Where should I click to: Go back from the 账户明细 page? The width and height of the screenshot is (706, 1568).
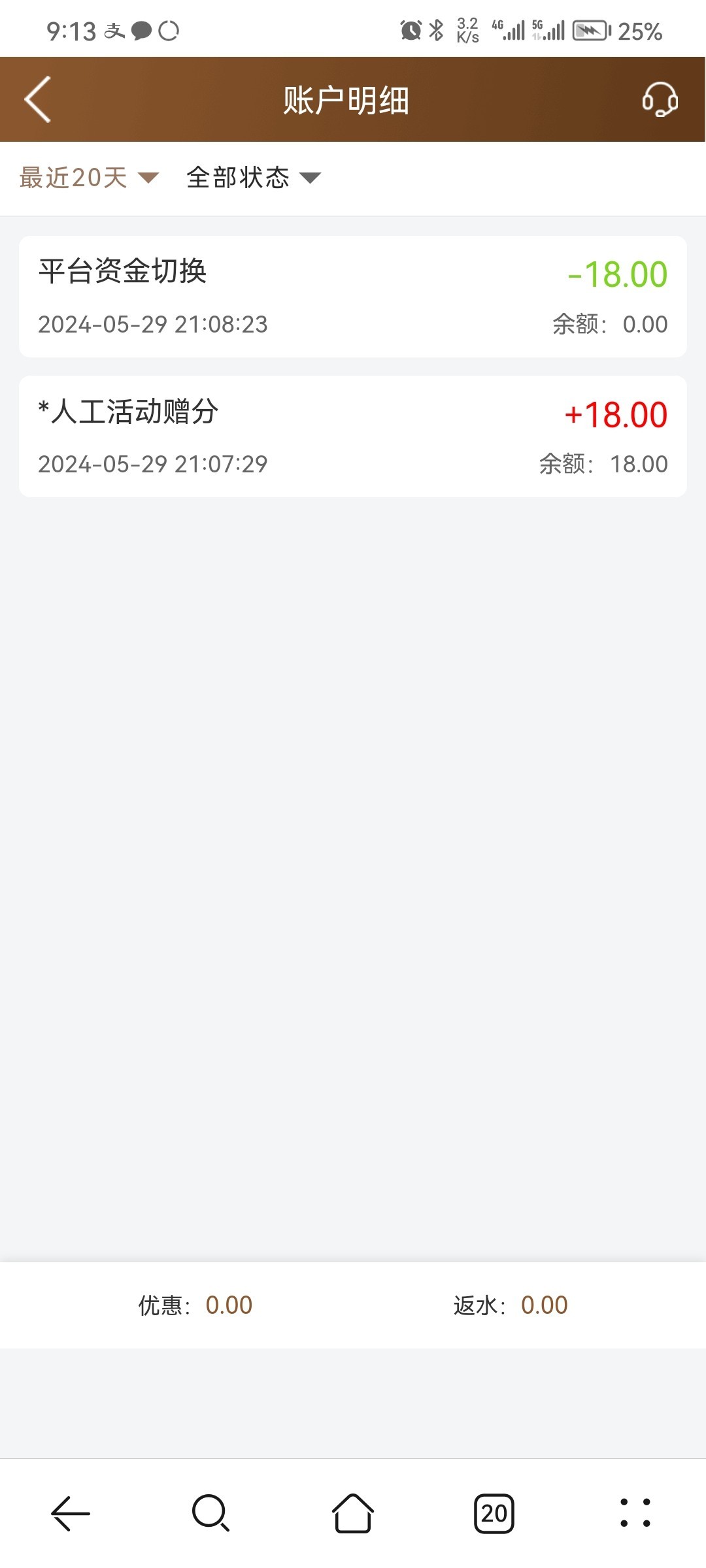coord(37,99)
